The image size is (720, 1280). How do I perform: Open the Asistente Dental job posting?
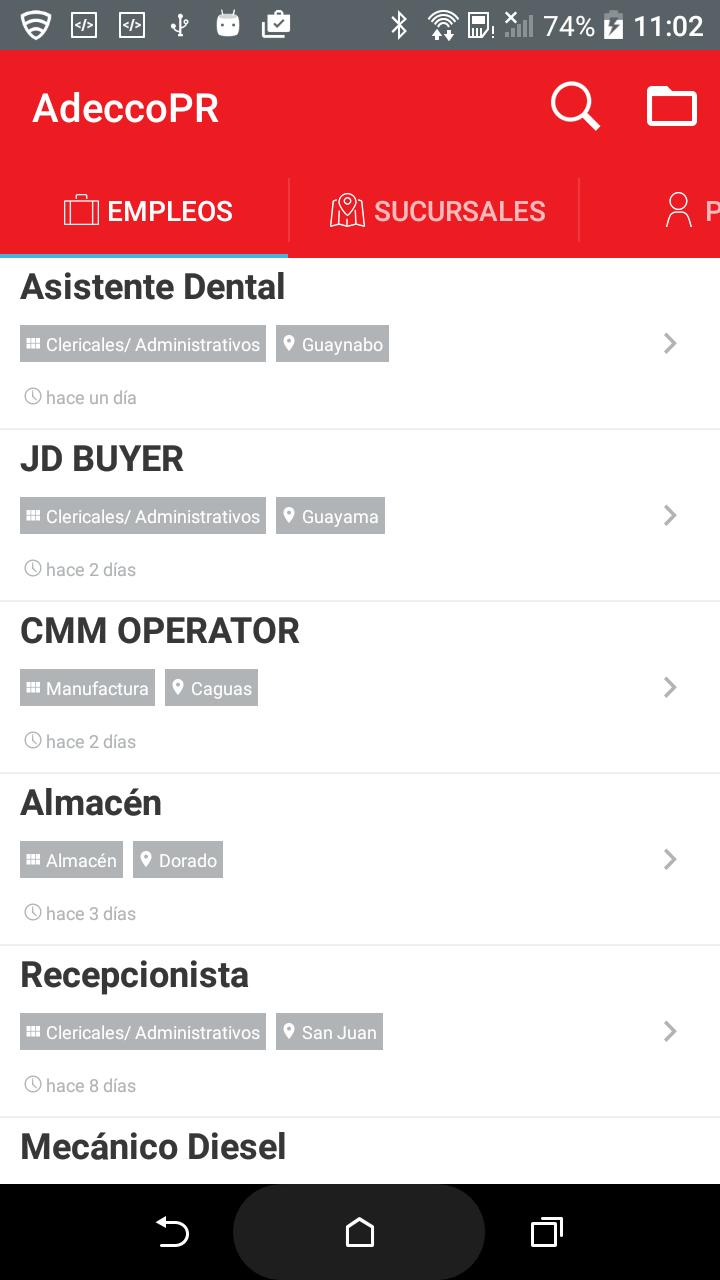(152, 287)
